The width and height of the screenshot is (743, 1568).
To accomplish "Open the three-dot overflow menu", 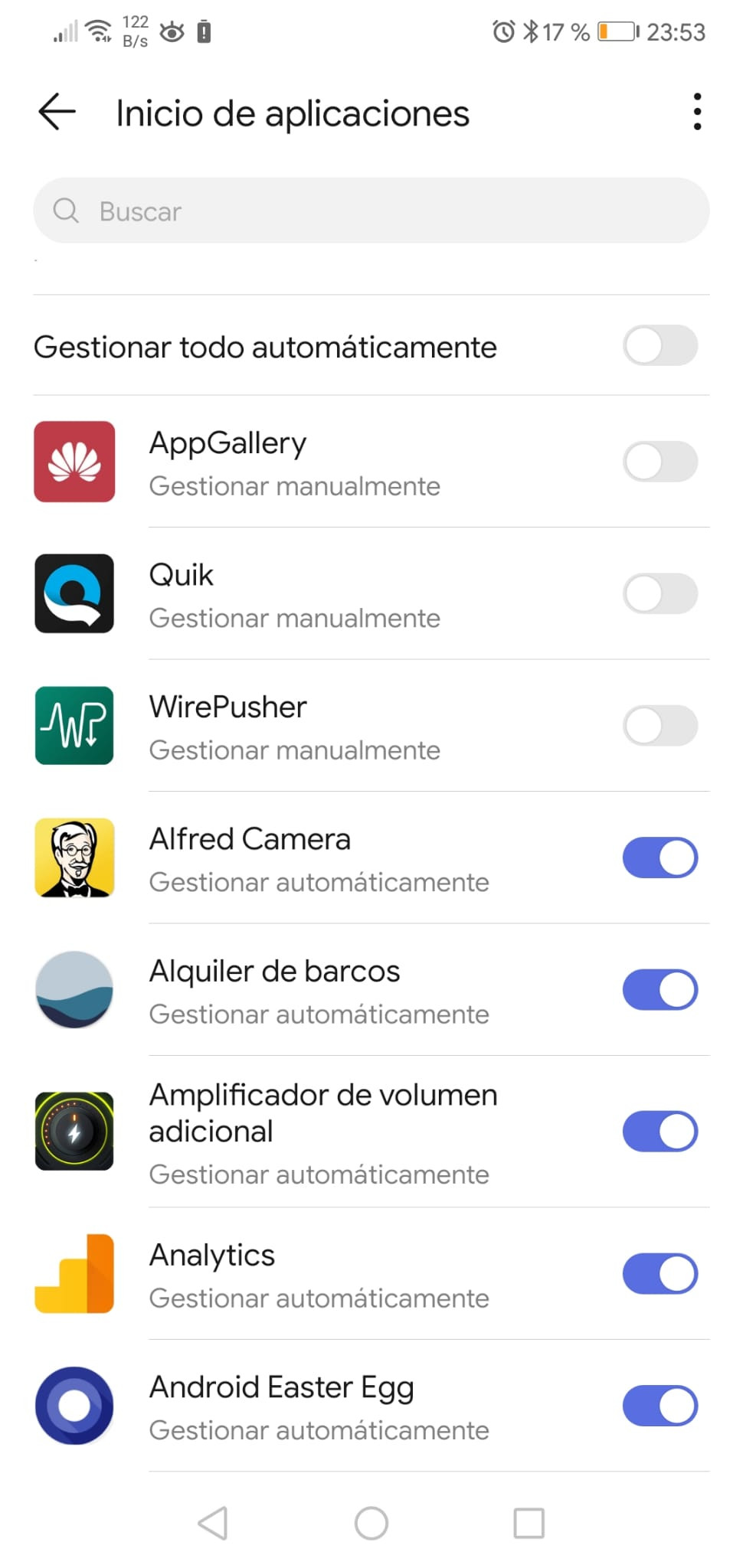I will click(x=696, y=112).
